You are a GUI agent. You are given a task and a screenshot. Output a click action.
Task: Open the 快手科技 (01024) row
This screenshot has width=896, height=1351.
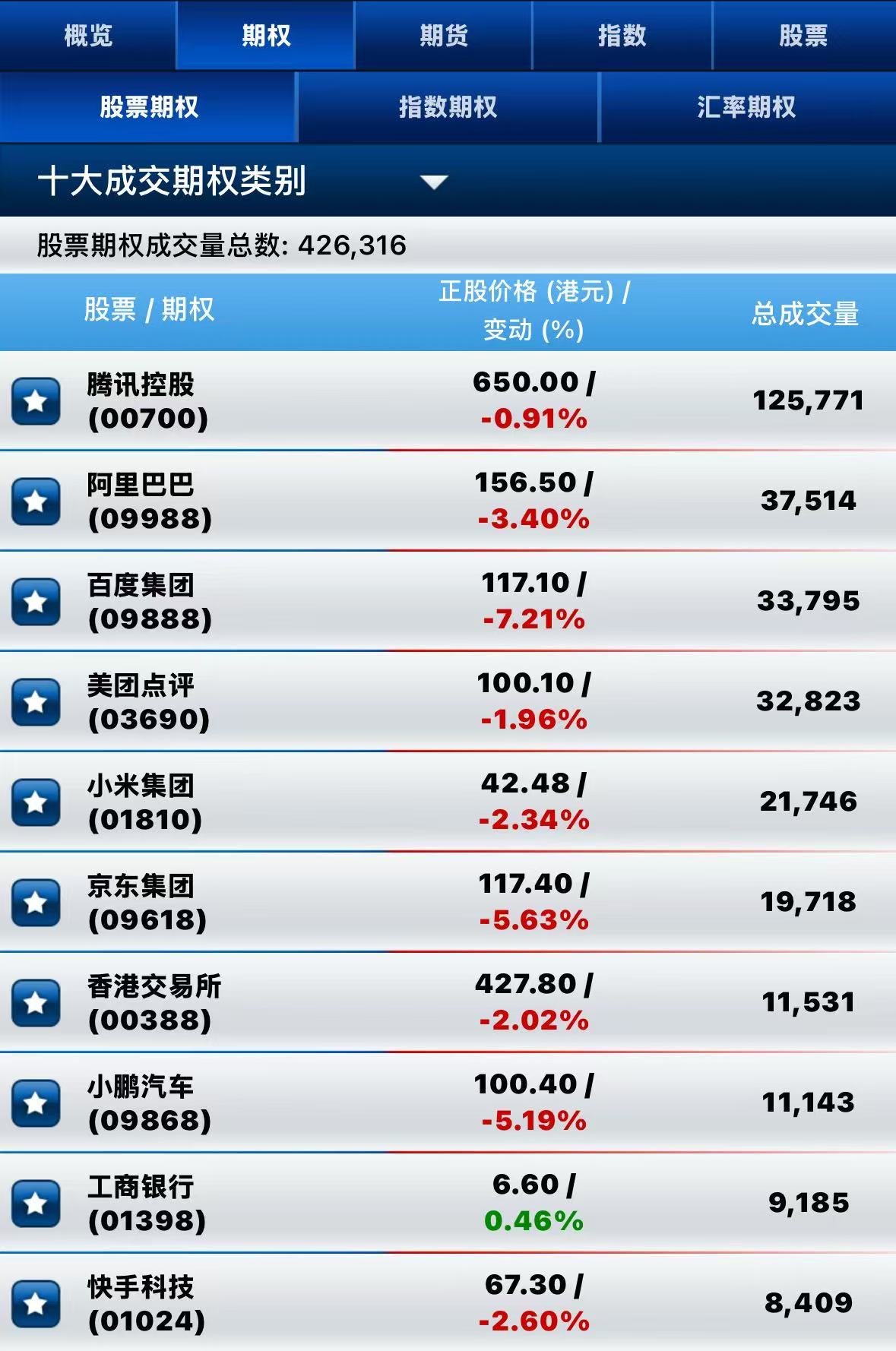tap(456, 1303)
